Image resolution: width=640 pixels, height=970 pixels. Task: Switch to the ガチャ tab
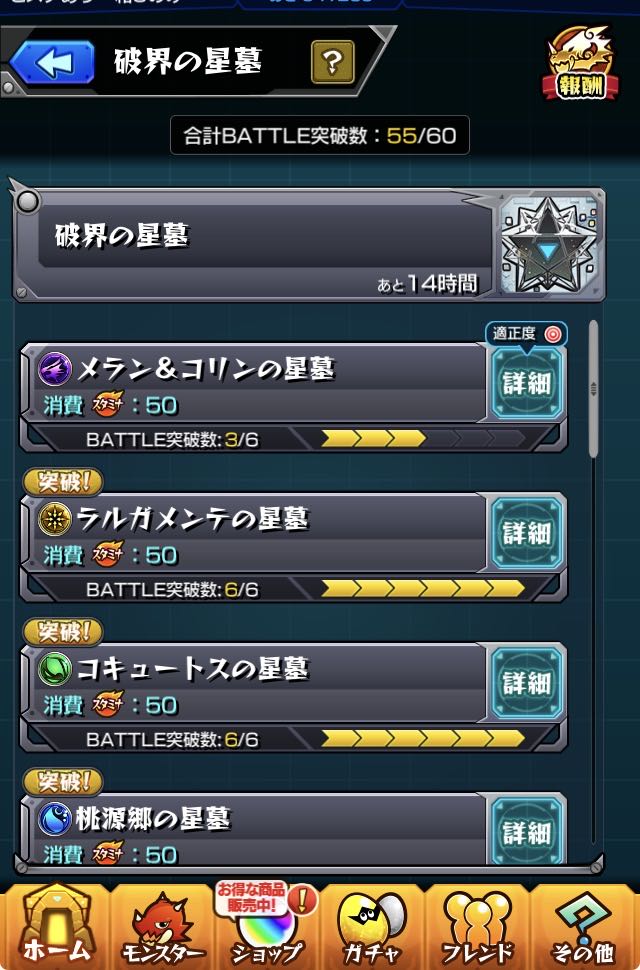(372, 926)
